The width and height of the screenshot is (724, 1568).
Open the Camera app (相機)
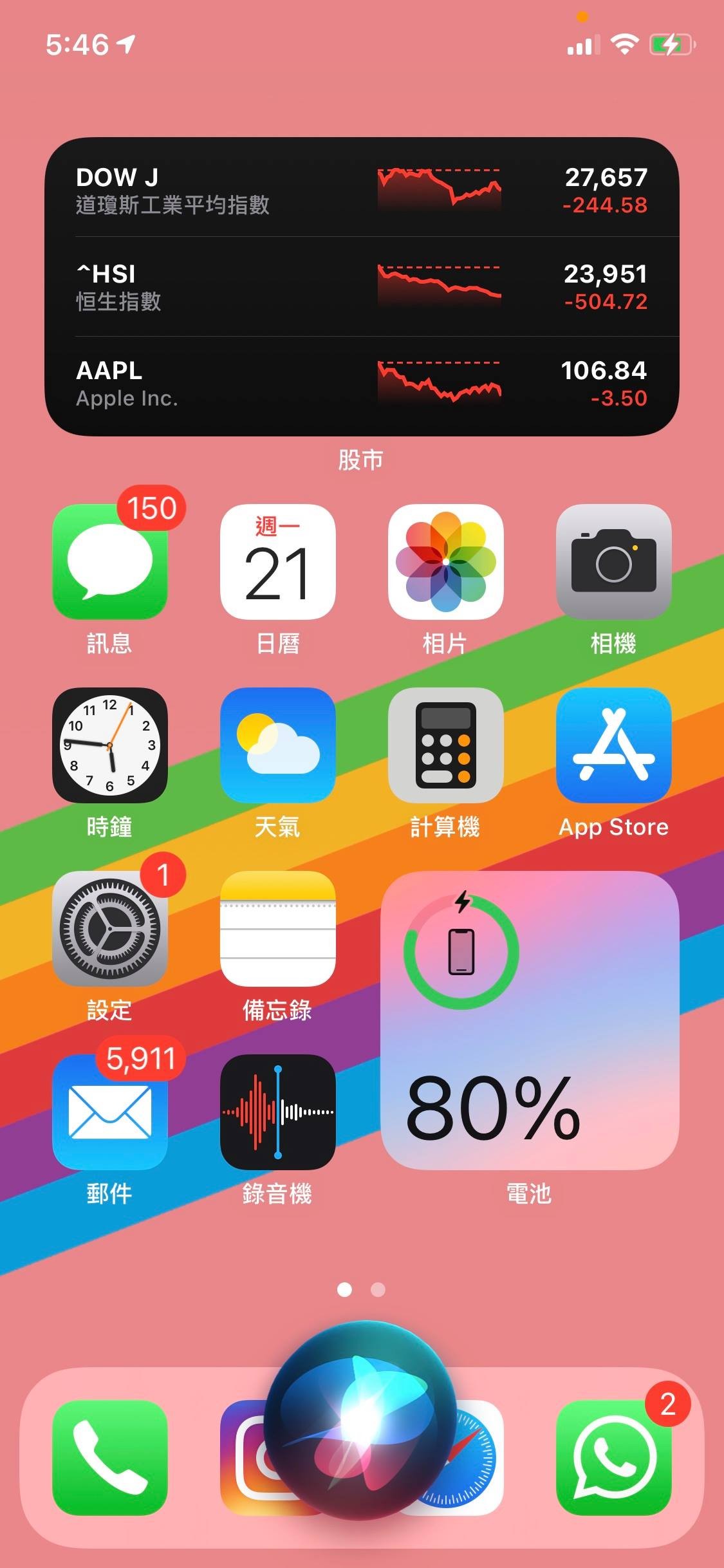click(613, 561)
